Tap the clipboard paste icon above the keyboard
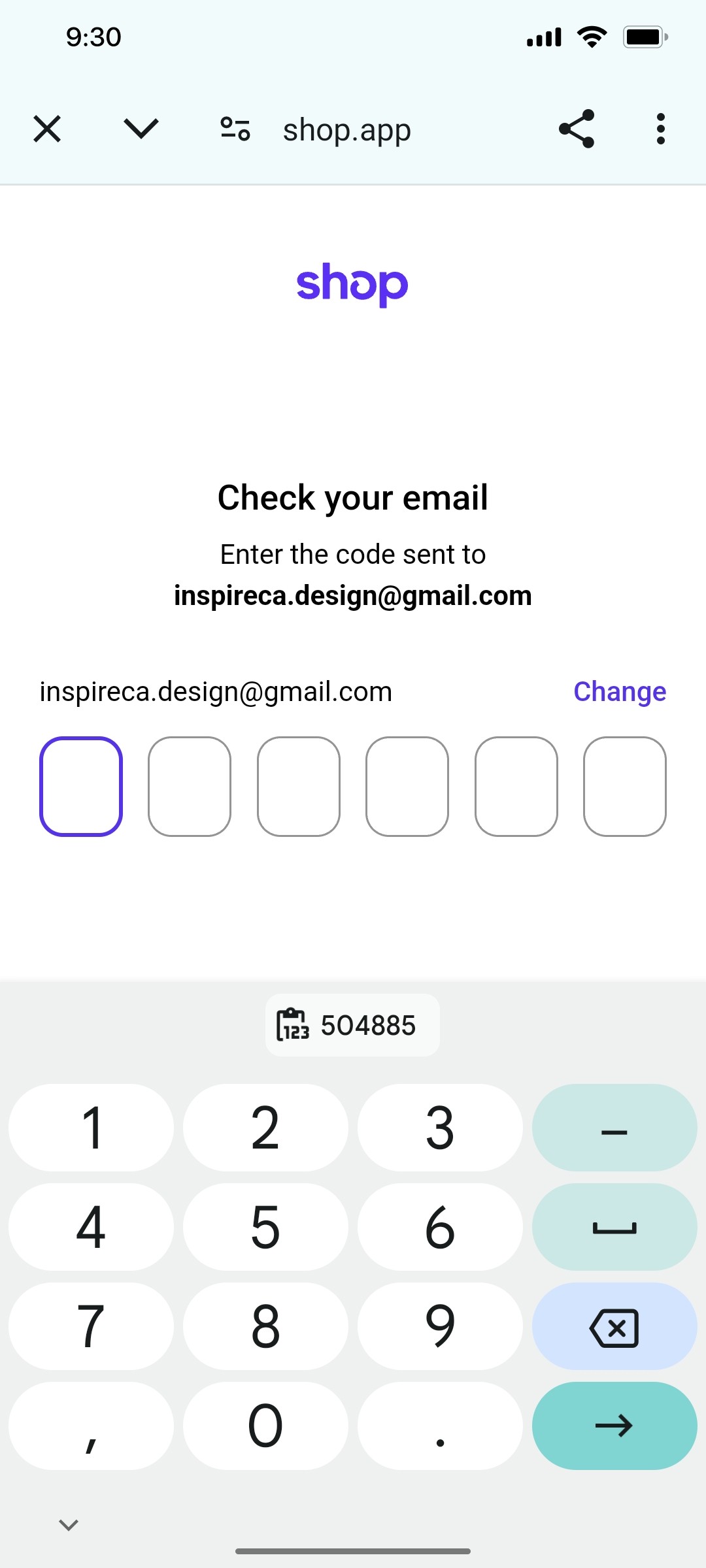Screen dimensions: 706x1568 293,1024
